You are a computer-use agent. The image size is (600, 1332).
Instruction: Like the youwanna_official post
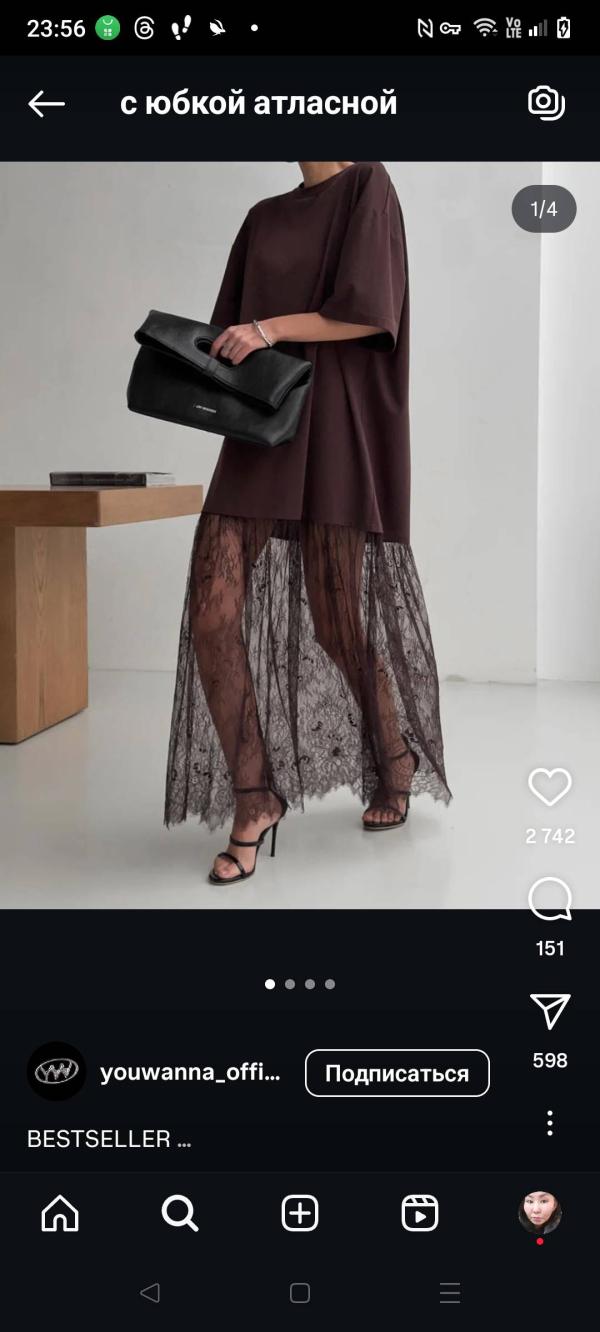[550, 788]
